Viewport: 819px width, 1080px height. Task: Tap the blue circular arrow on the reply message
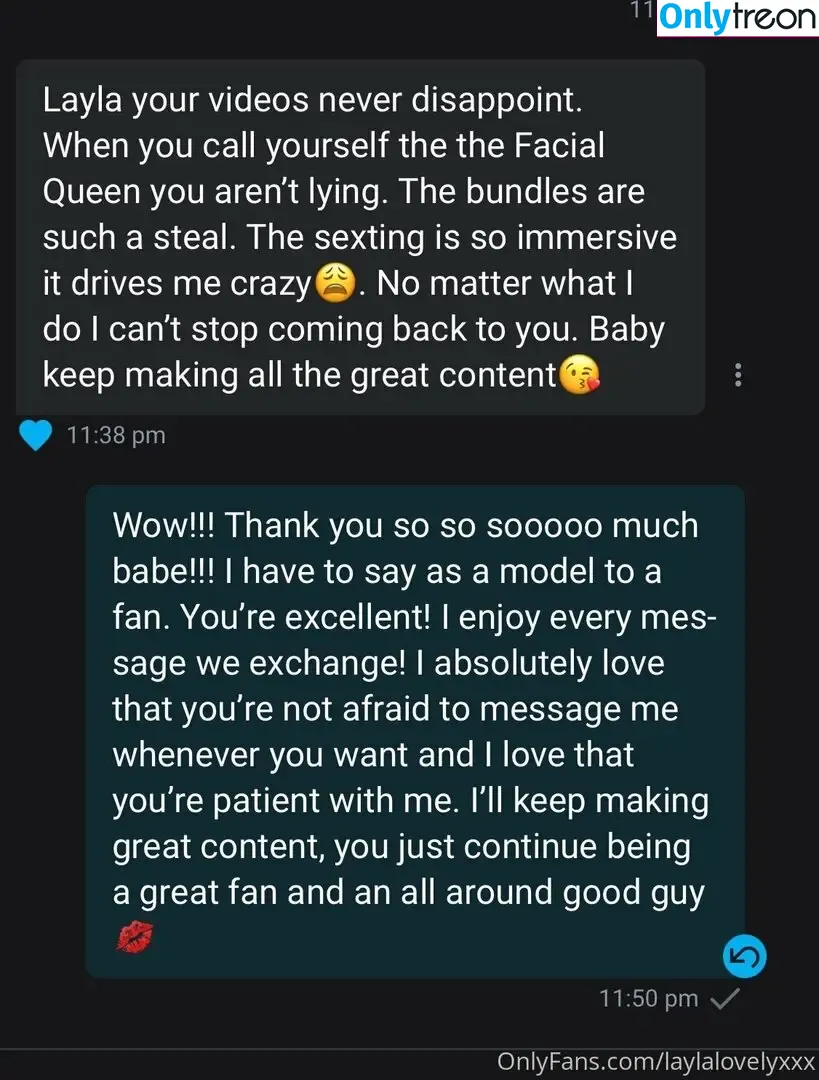pos(743,957)
